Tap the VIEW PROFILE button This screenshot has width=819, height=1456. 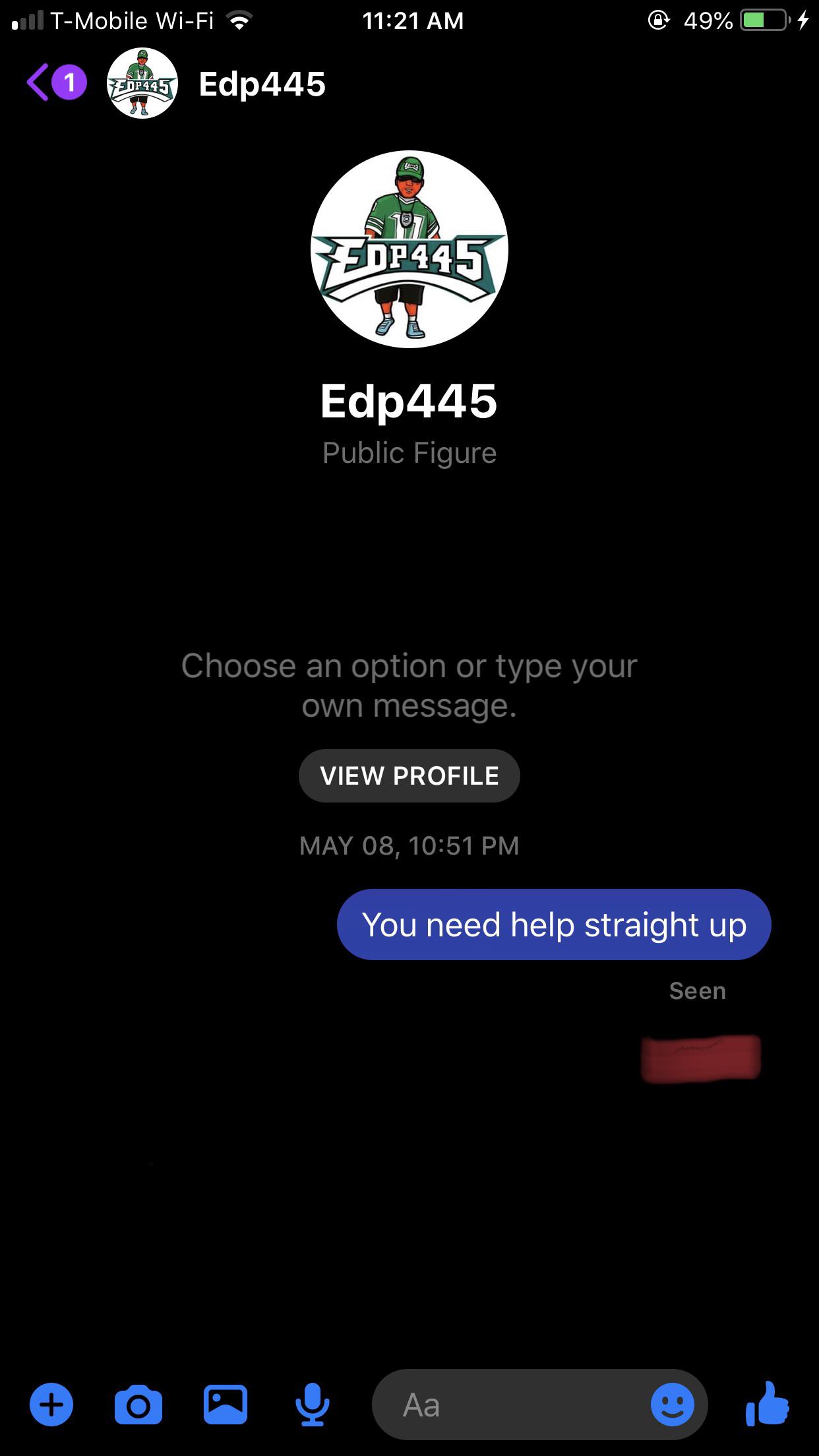click(x=409, y=775)
